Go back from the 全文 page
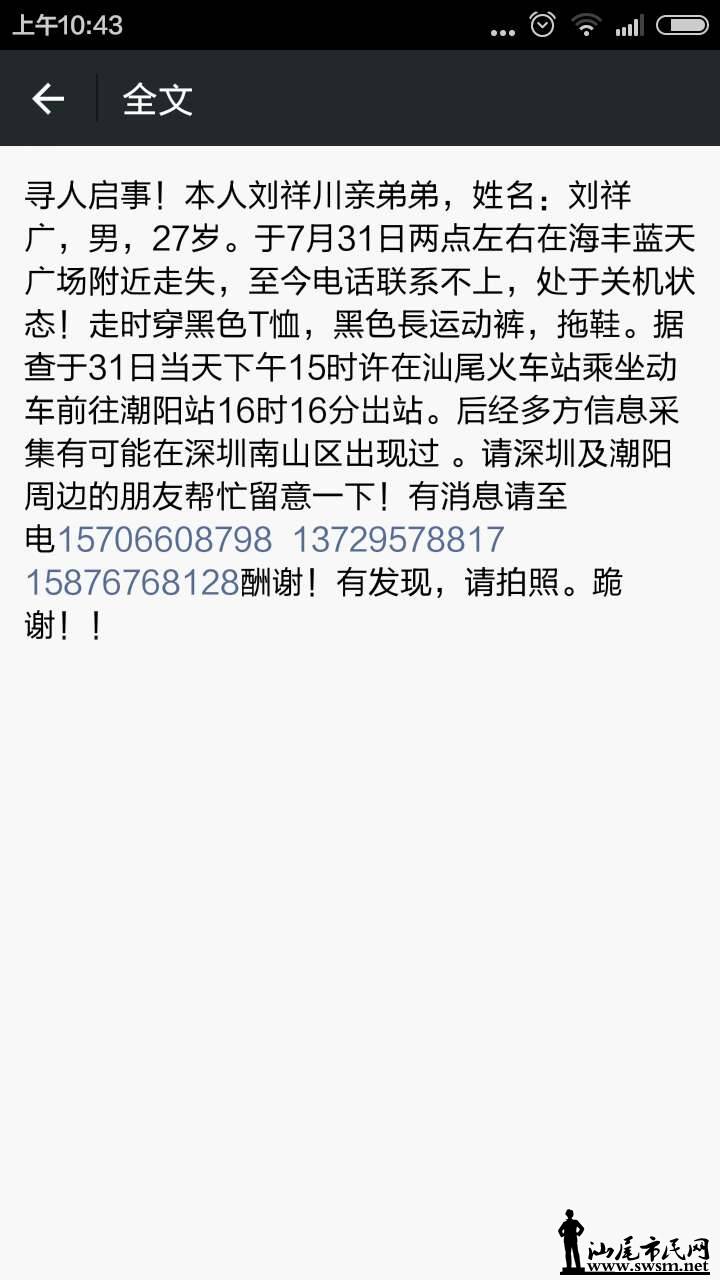720x1280 pixels. pyautogui.click(x=48, y=99)
